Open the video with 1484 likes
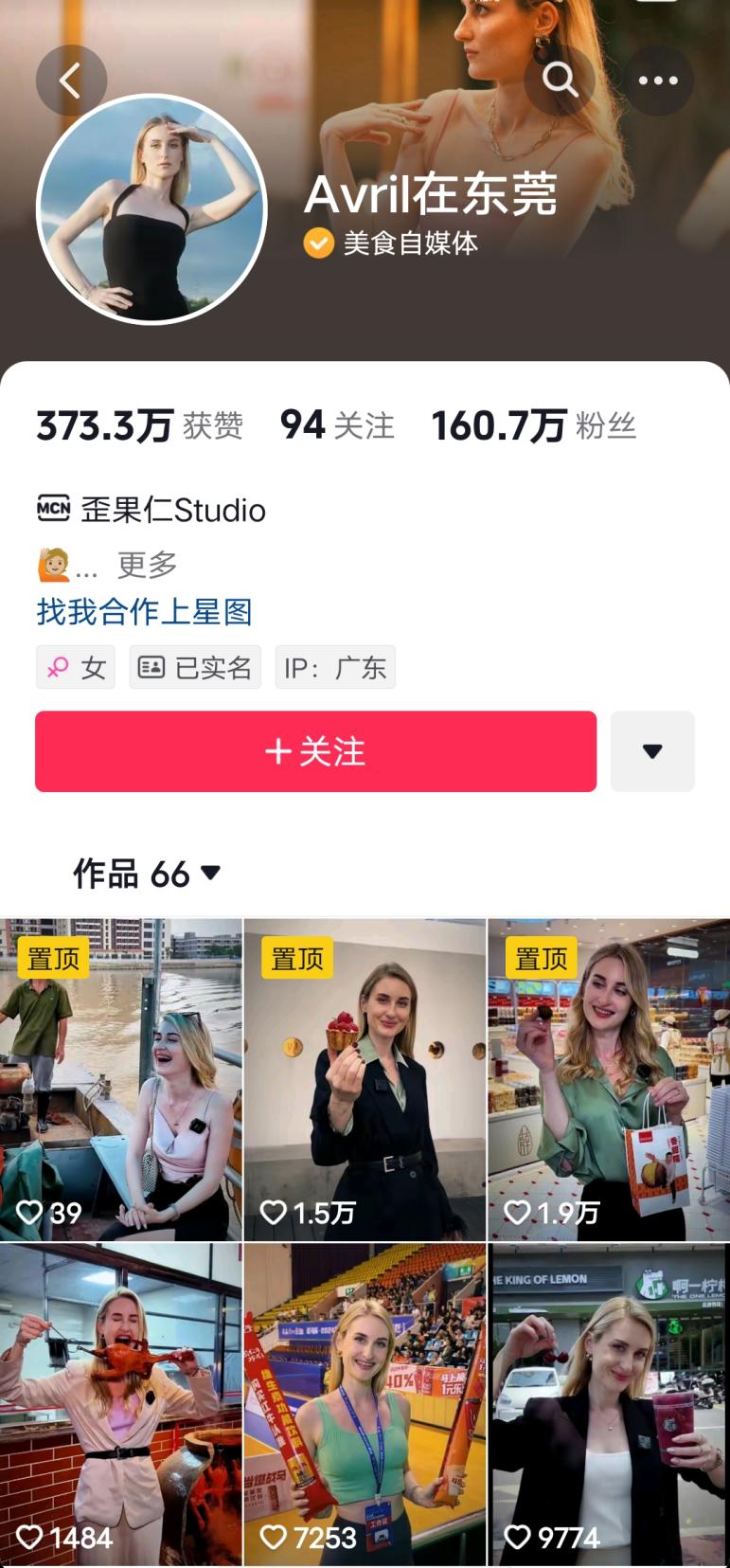 pos(121,1404)
